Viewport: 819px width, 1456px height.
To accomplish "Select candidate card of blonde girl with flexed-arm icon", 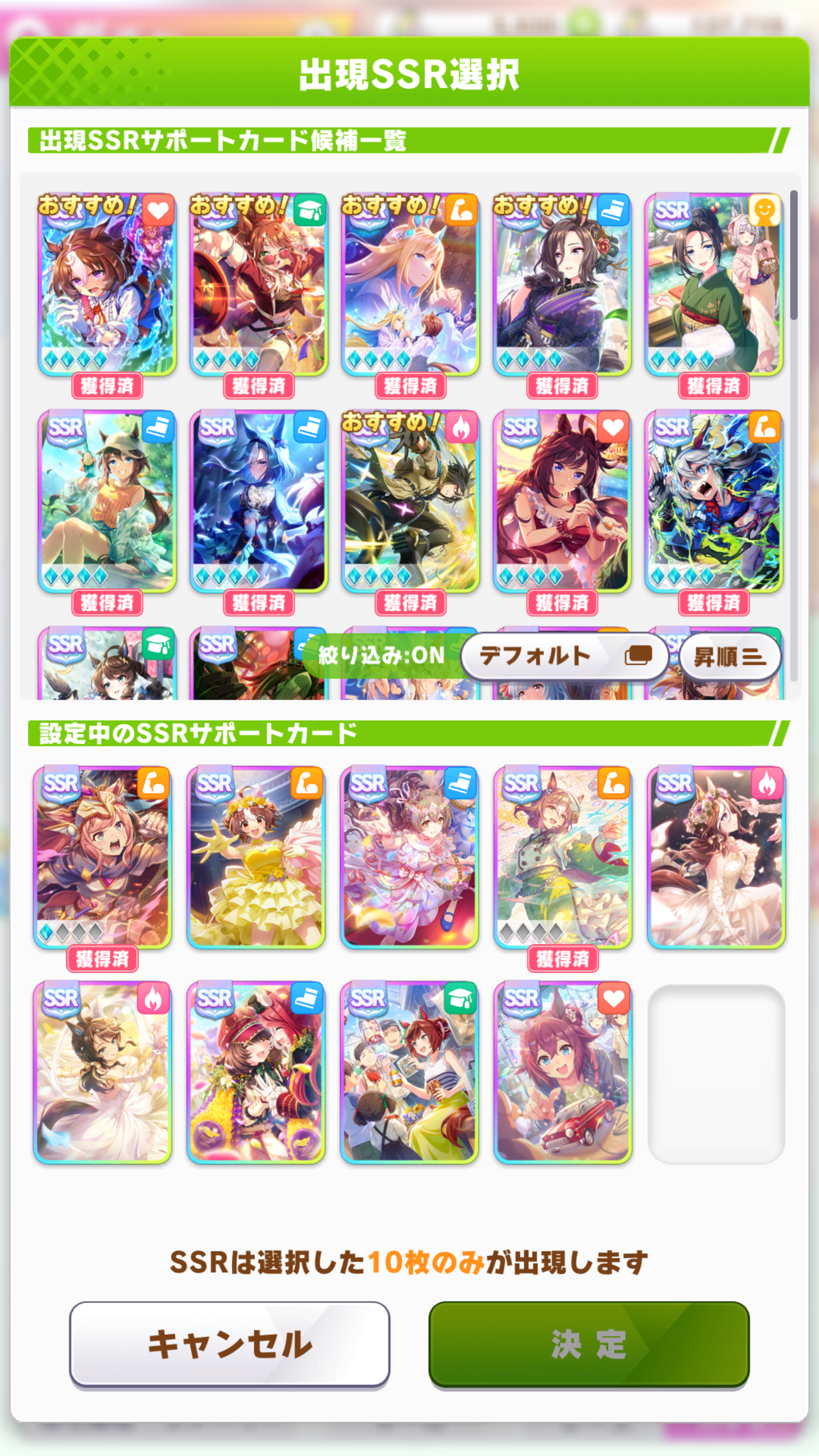I will click(x=410, y=284).
